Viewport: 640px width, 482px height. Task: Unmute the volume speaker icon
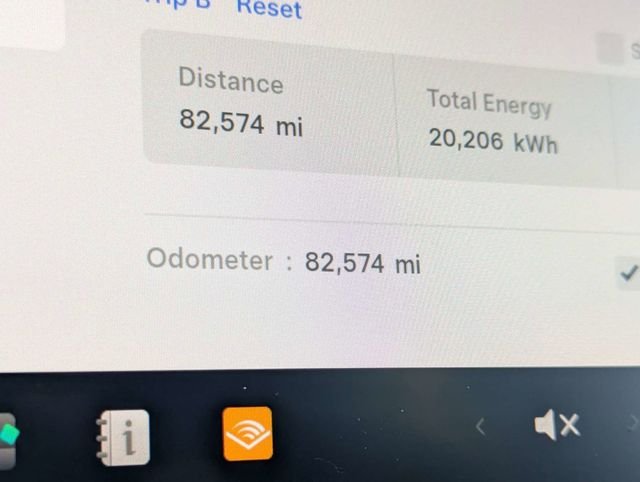point(556,426)
